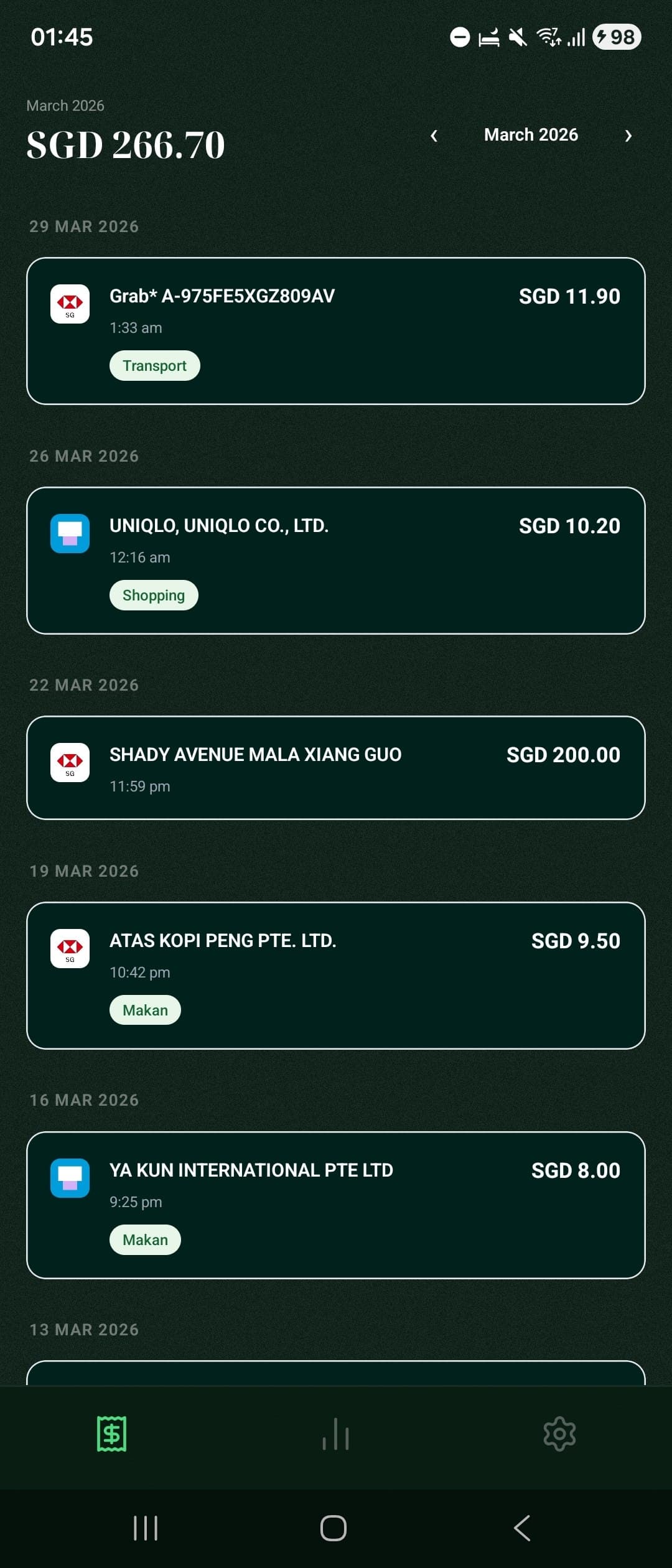Open the March 2026 month selector
The width and height of the screenshot is (672, 1568).
pos(530,134)
